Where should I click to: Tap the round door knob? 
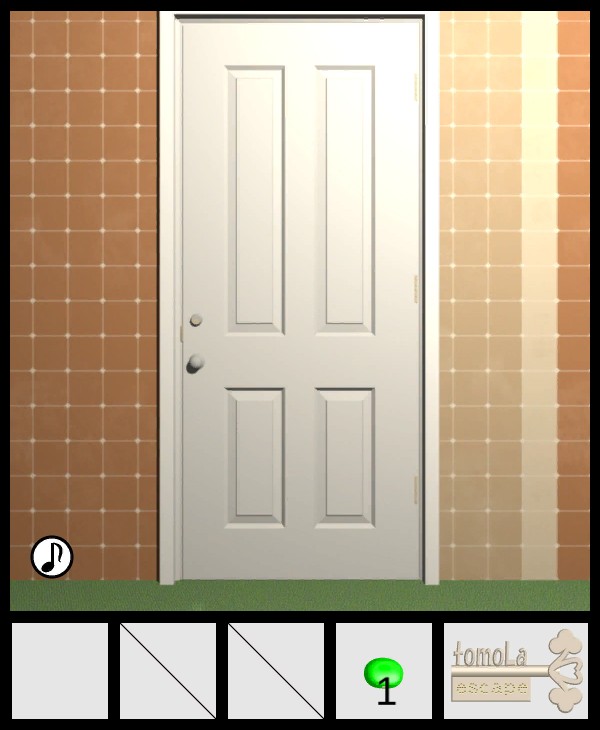[x=195, y=364]
